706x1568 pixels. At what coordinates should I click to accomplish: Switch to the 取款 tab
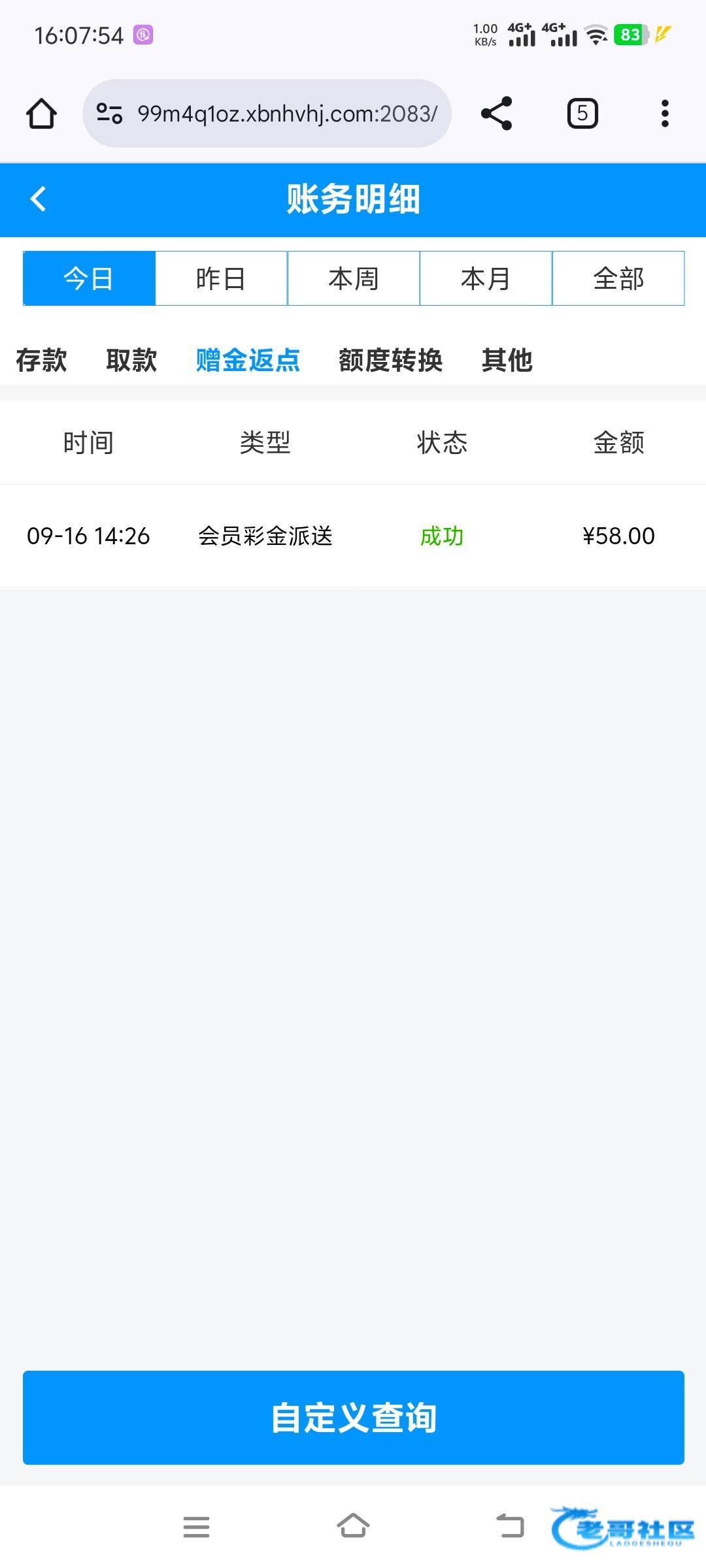[131, 360]
